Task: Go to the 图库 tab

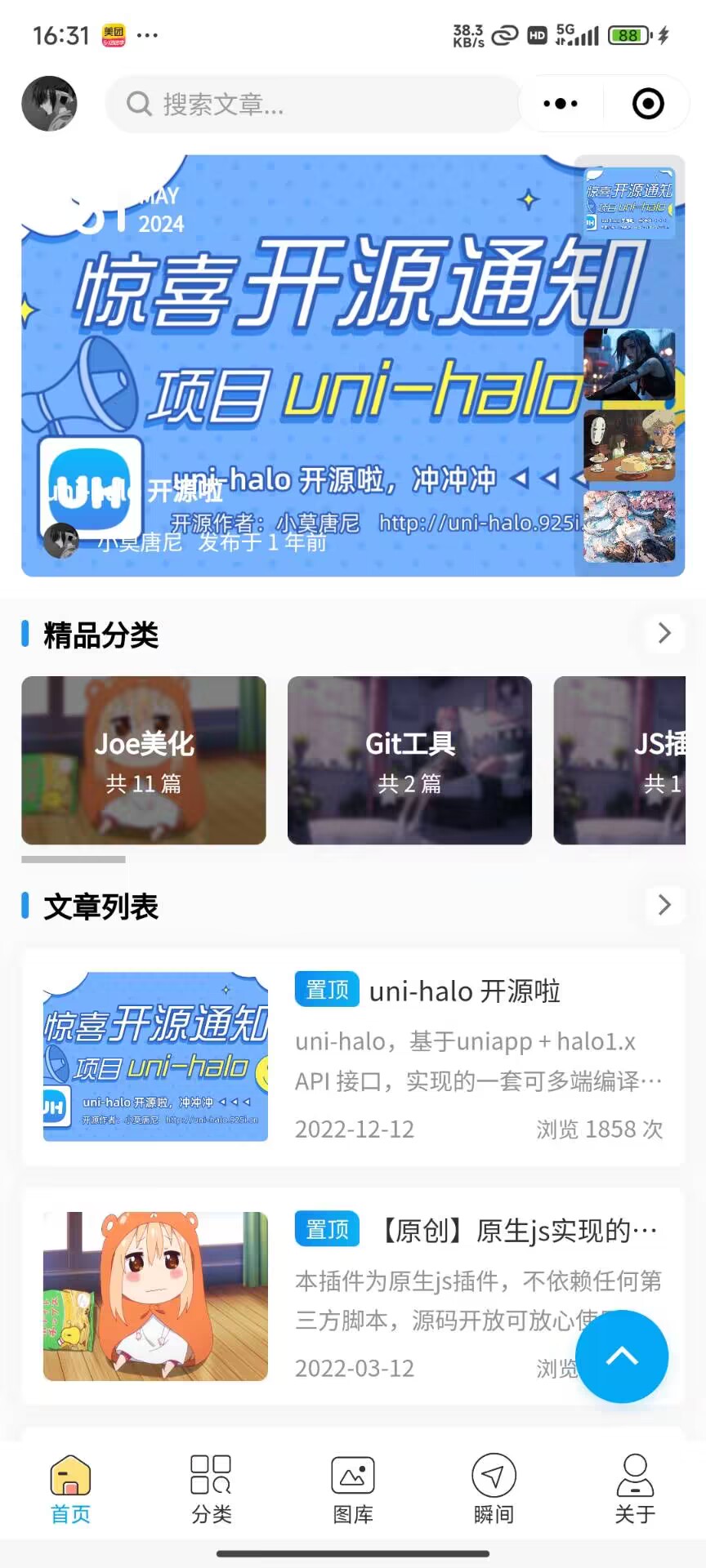Action: pyautogui.click(x=353, y=1490)
